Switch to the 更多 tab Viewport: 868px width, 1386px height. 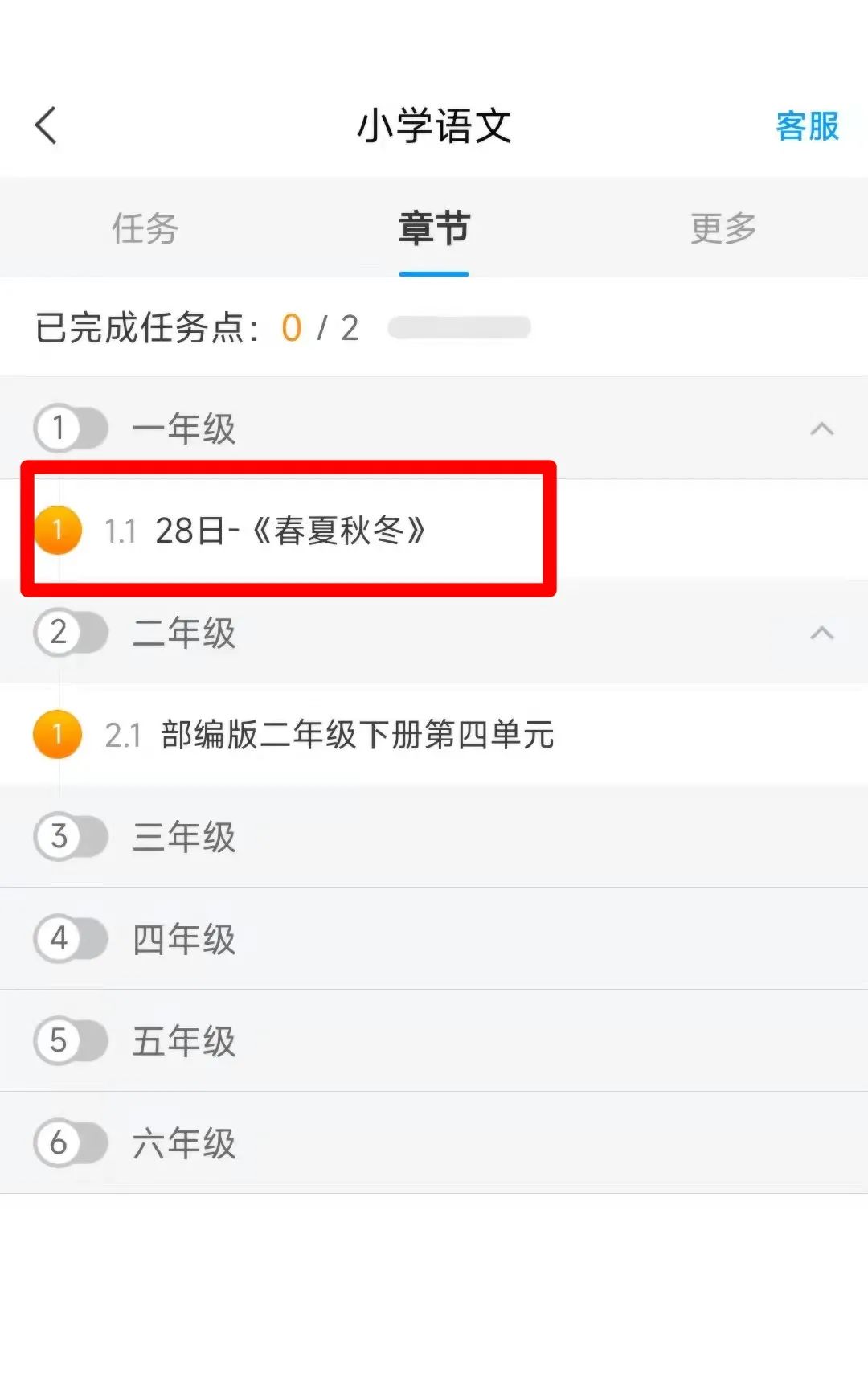[x=723, y=229]
